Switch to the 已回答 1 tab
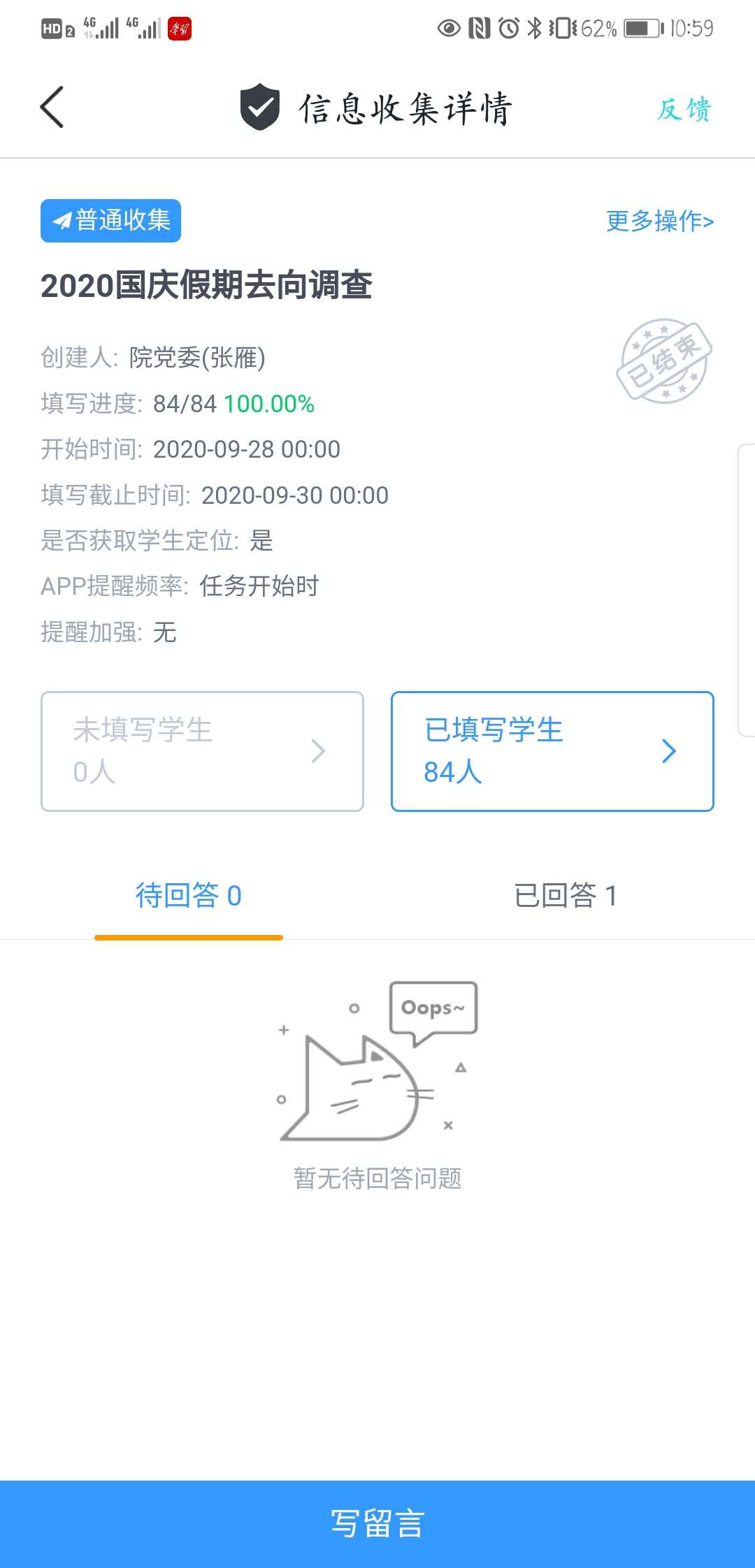 click(566, 896)
